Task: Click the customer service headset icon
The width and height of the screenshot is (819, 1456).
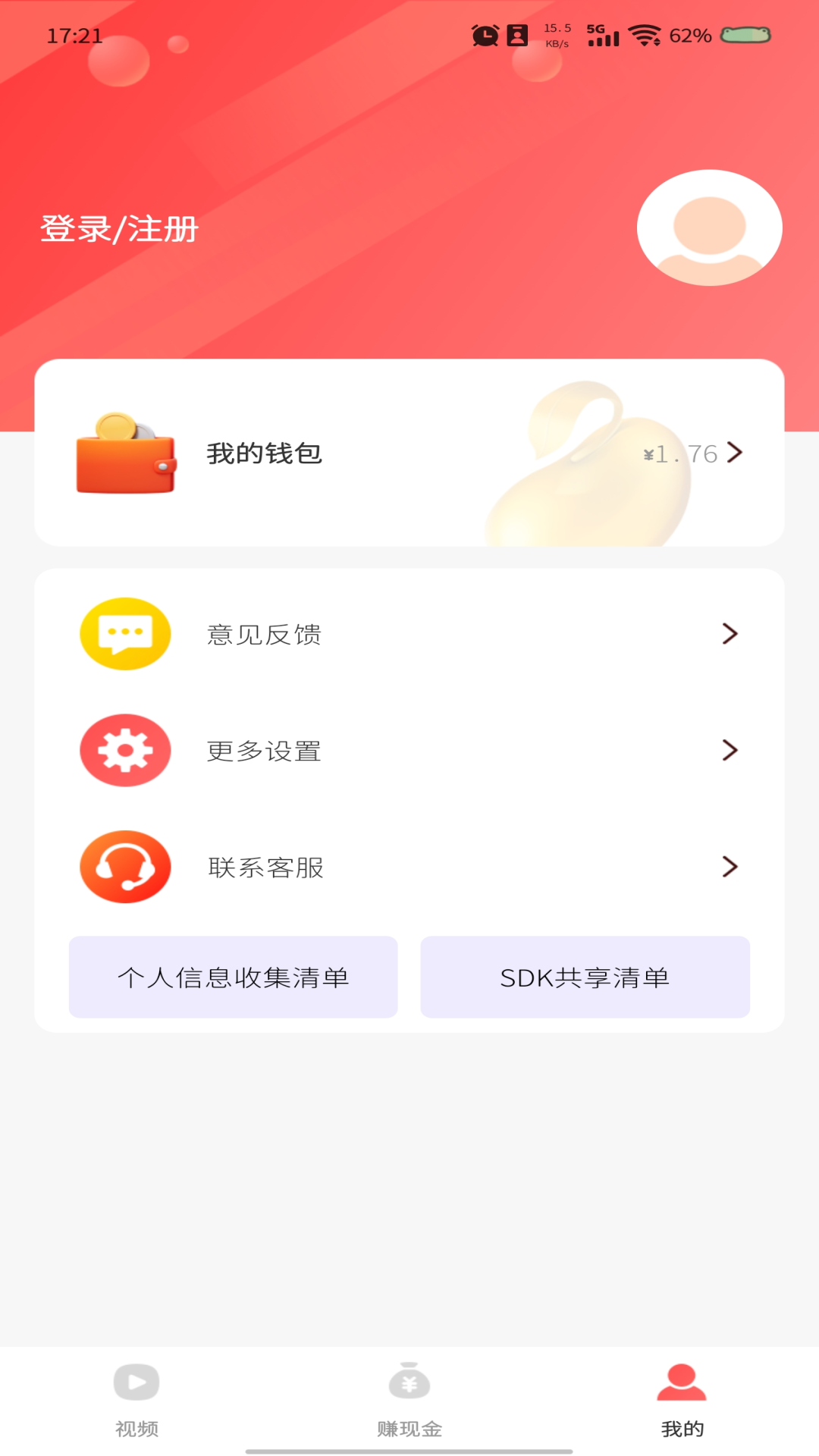Action: point(124,866)
